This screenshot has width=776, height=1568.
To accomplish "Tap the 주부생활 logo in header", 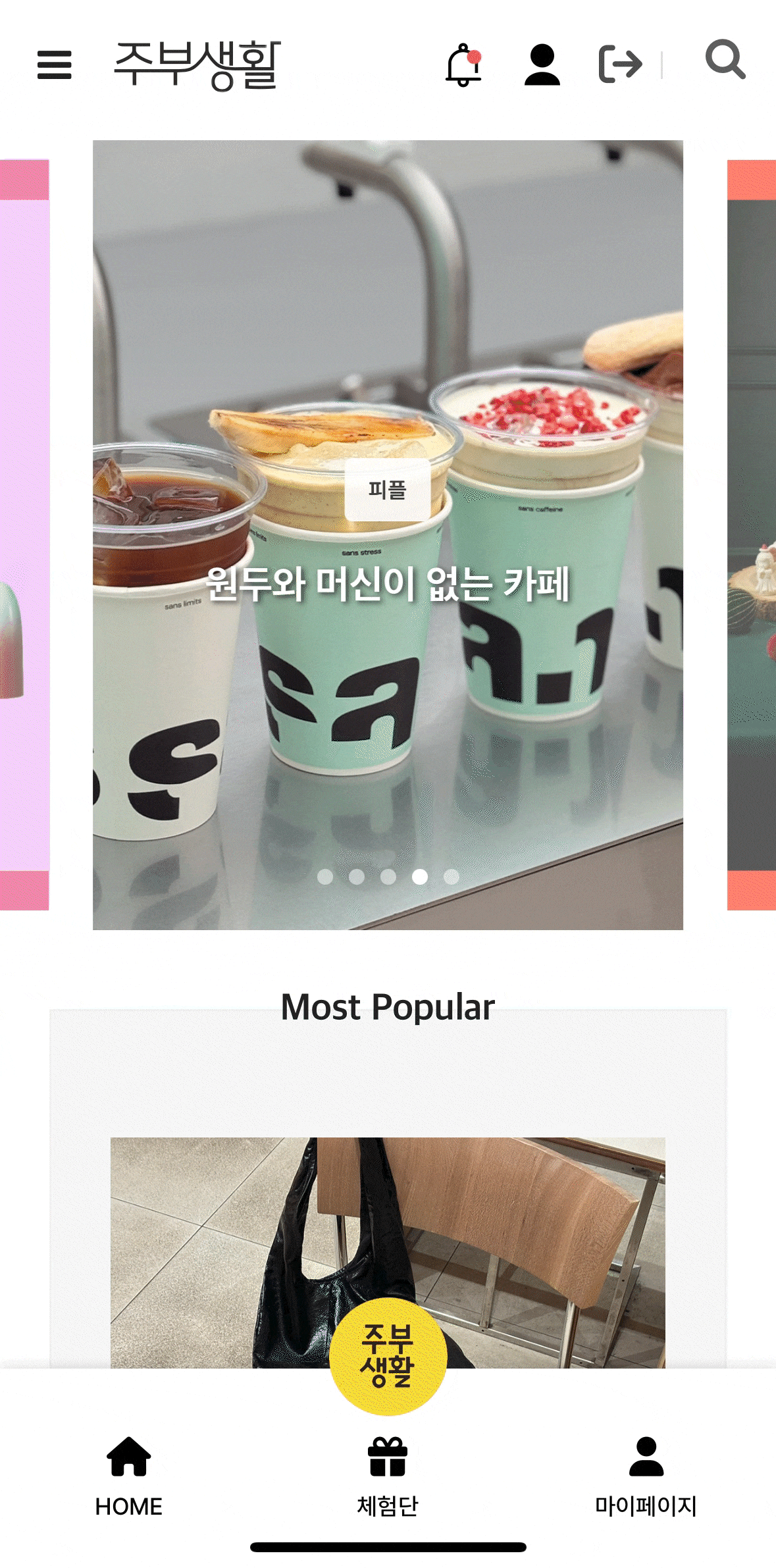I will click(x=197, y=65).
